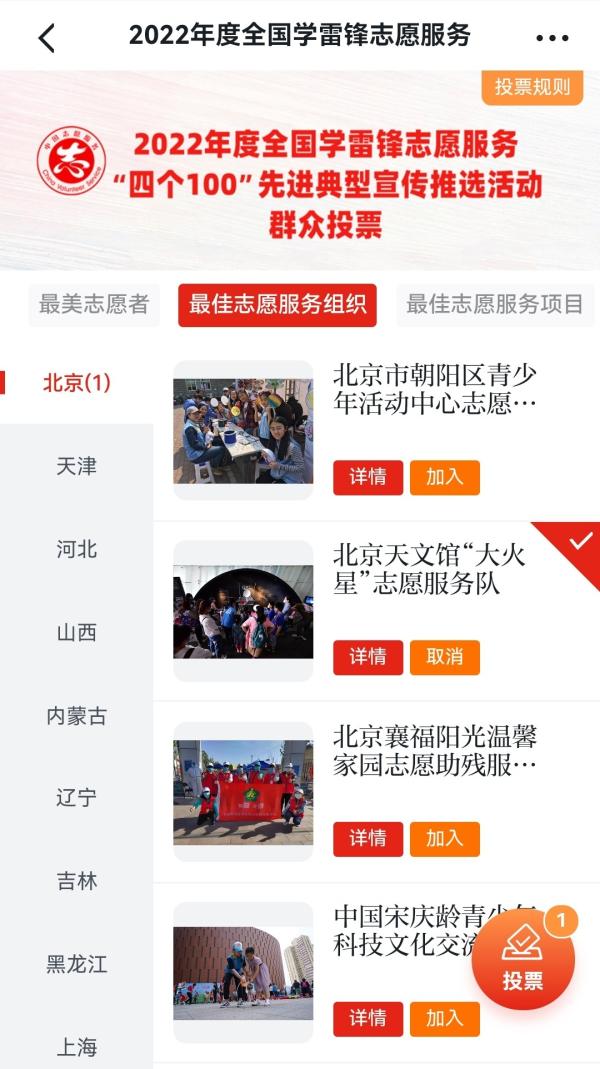Add 北京襄福阳光温馨家园 with 加入
Image resolution: width=600 pixels, height=1069 pixels.
[444, 838]
